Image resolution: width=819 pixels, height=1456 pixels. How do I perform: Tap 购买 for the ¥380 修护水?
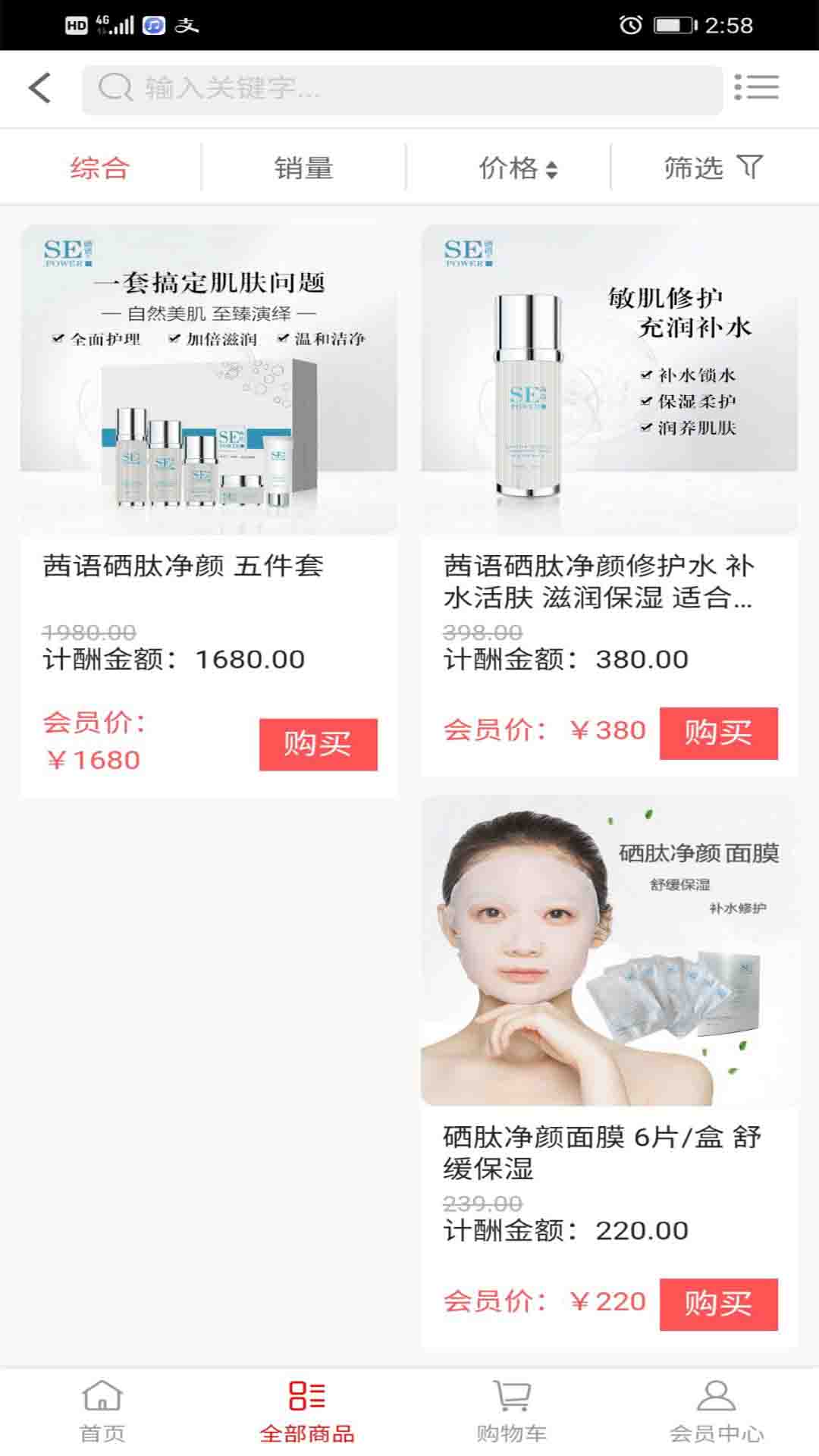[x=719, y=733]
